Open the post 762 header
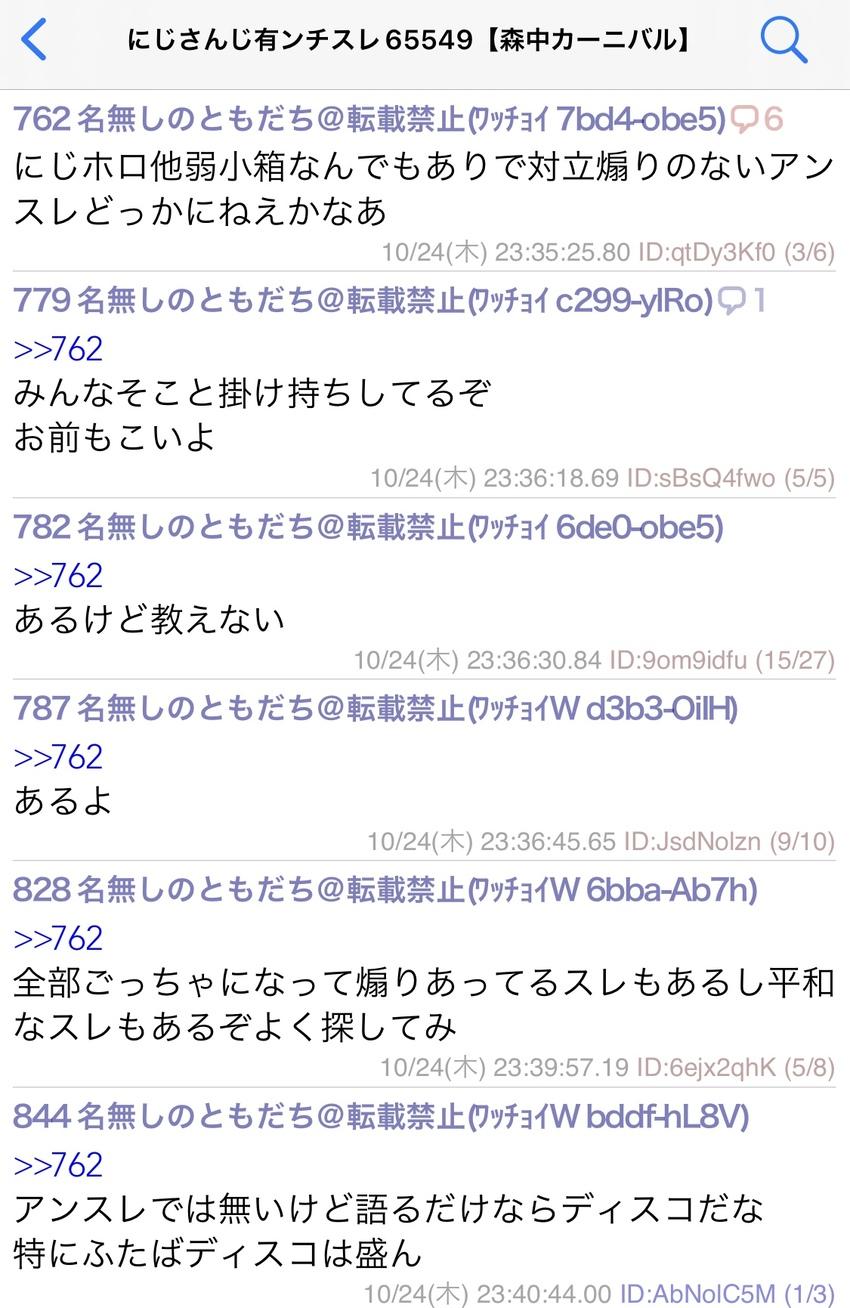This screenshot has height=1308, width=850. (368, 120)
